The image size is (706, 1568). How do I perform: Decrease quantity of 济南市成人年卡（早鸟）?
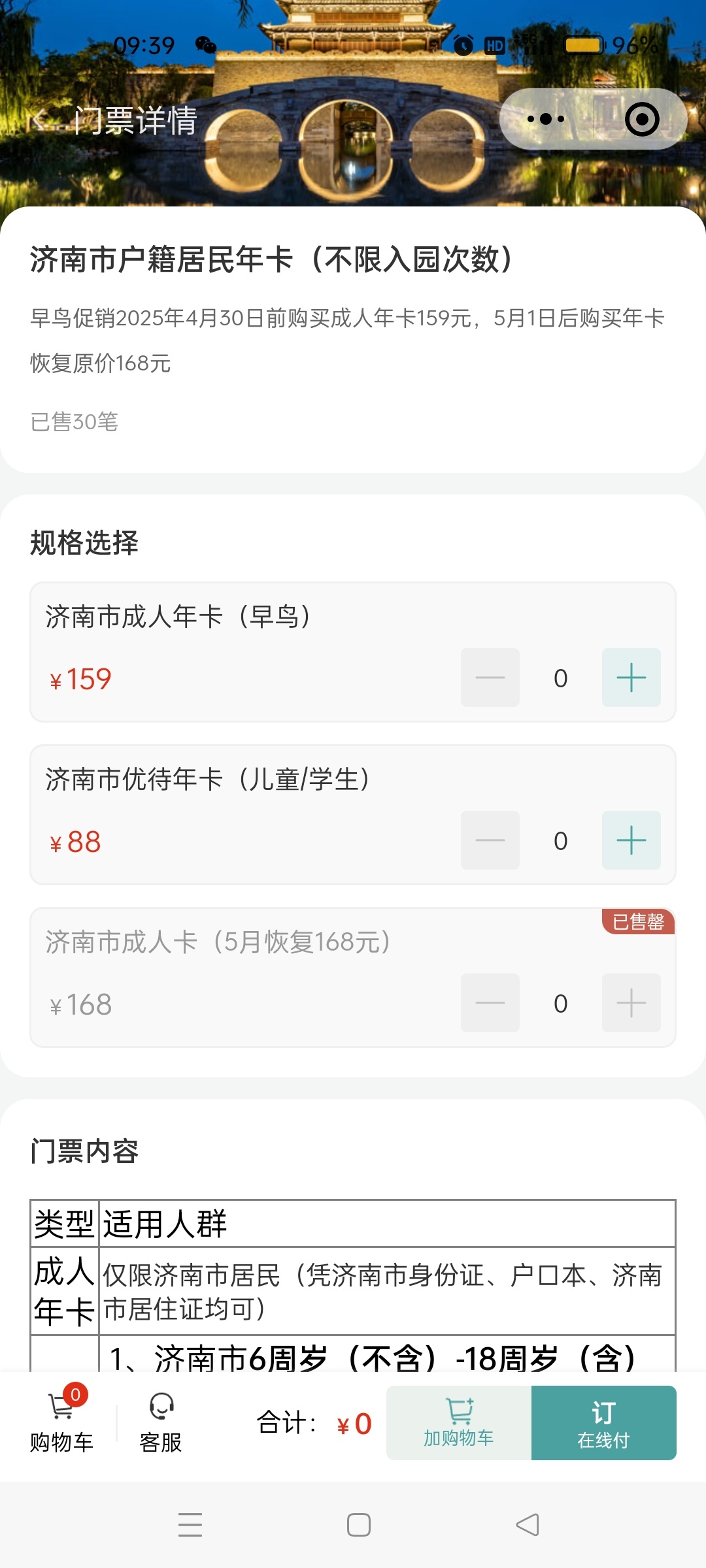point(490,678)
